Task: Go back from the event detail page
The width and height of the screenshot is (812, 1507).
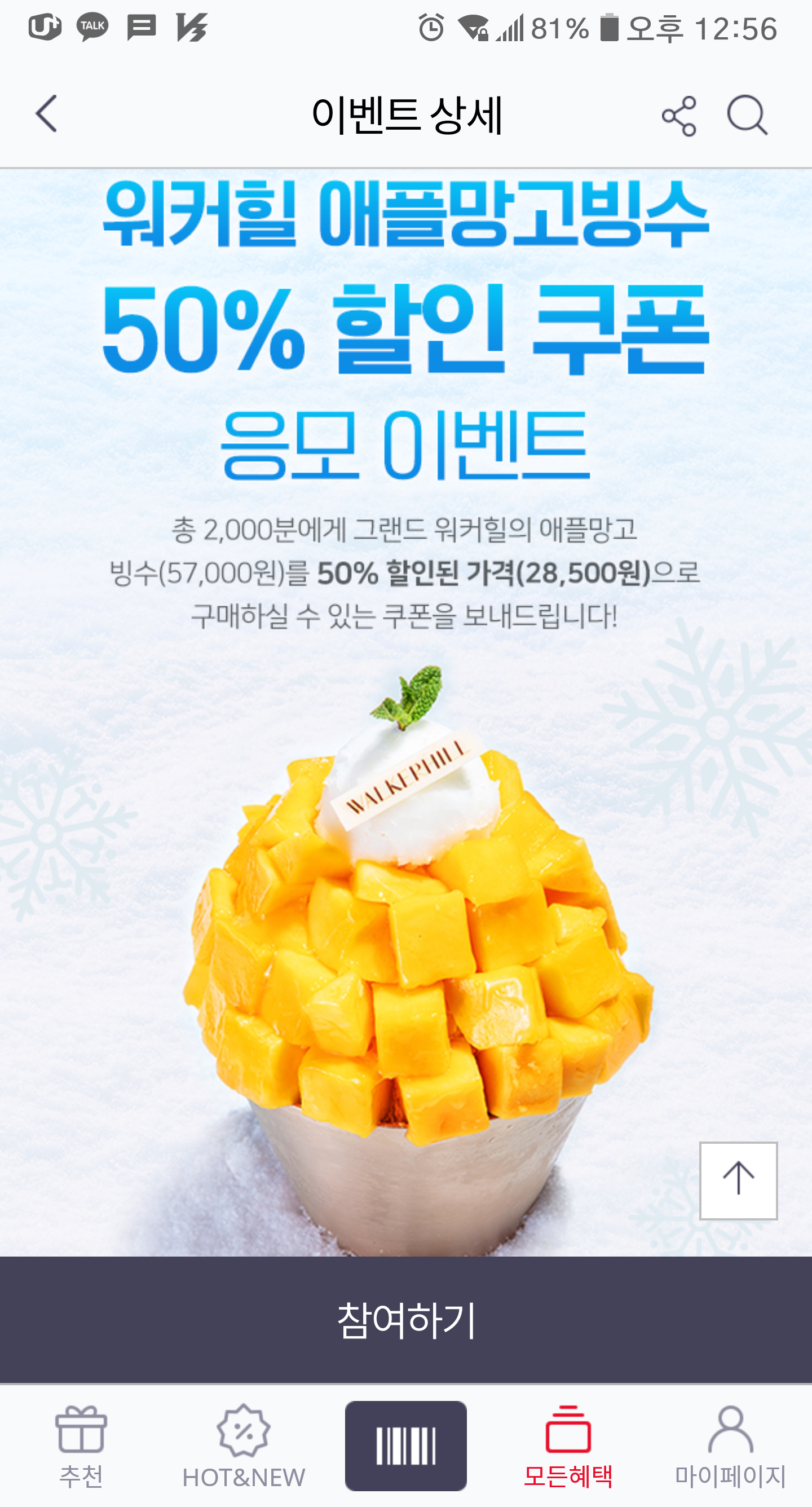Action: (x=47, y=114)
